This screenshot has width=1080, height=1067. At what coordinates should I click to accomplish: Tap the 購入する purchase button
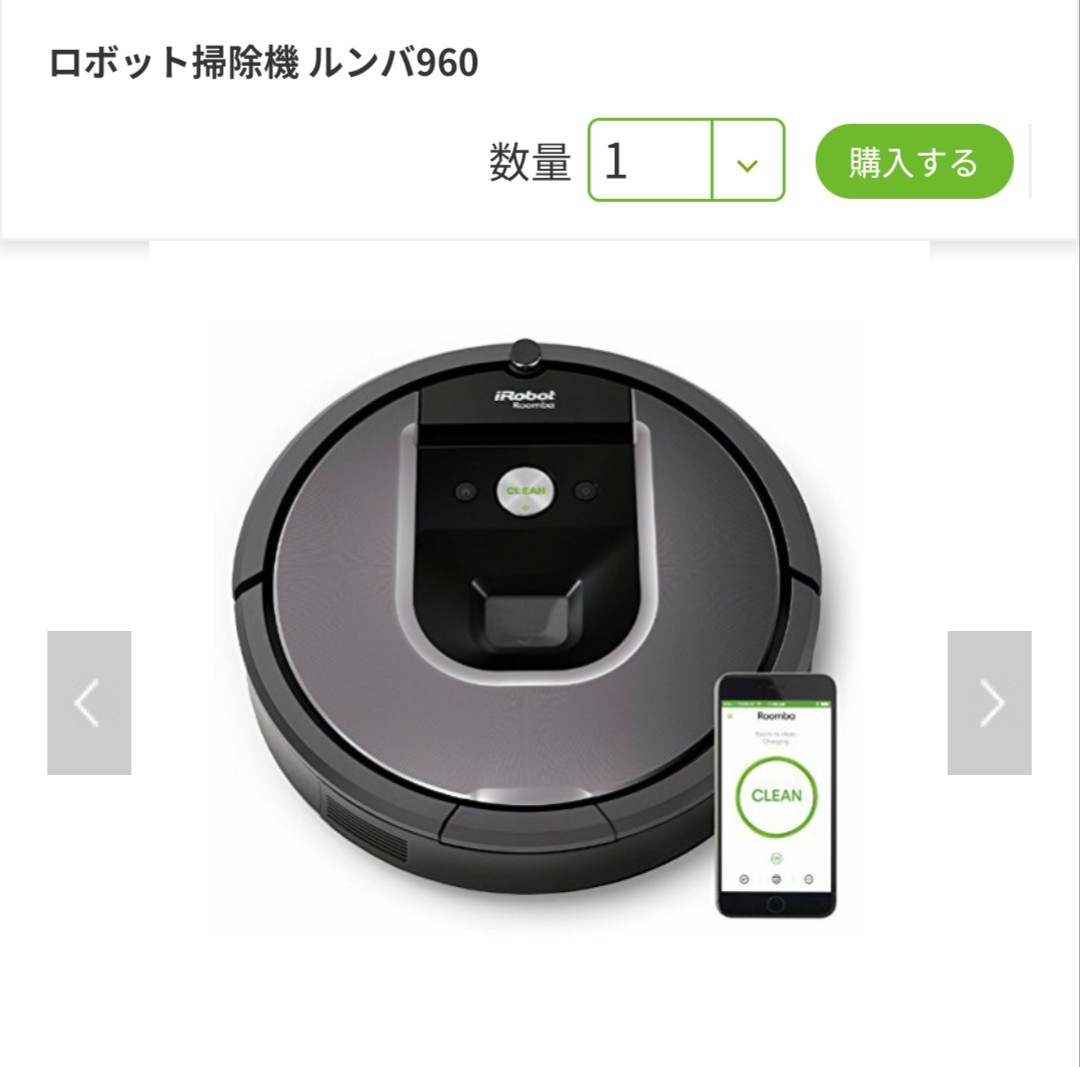point(914,162)
